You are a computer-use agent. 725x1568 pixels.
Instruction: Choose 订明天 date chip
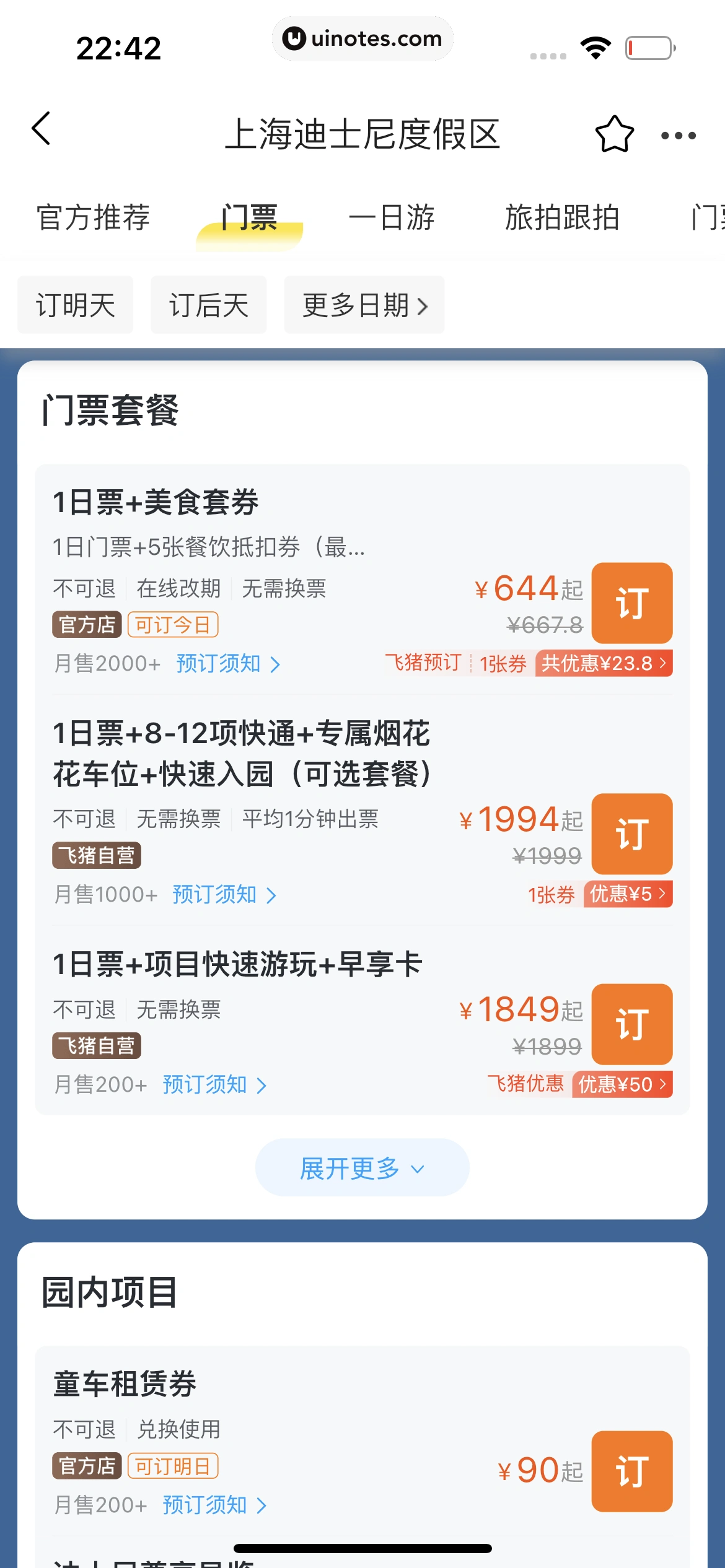click(76, 305)
